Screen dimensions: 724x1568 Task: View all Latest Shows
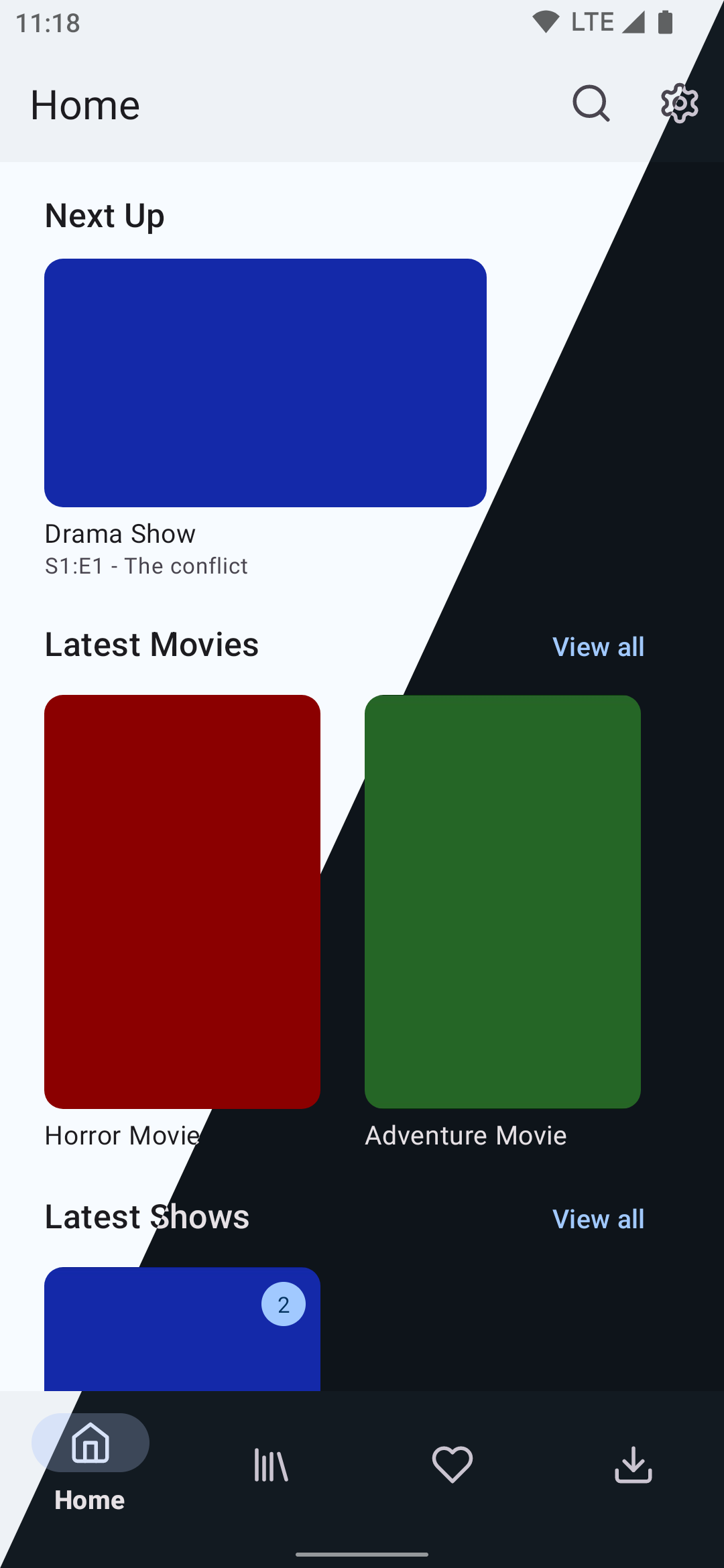coord(598,1219)
